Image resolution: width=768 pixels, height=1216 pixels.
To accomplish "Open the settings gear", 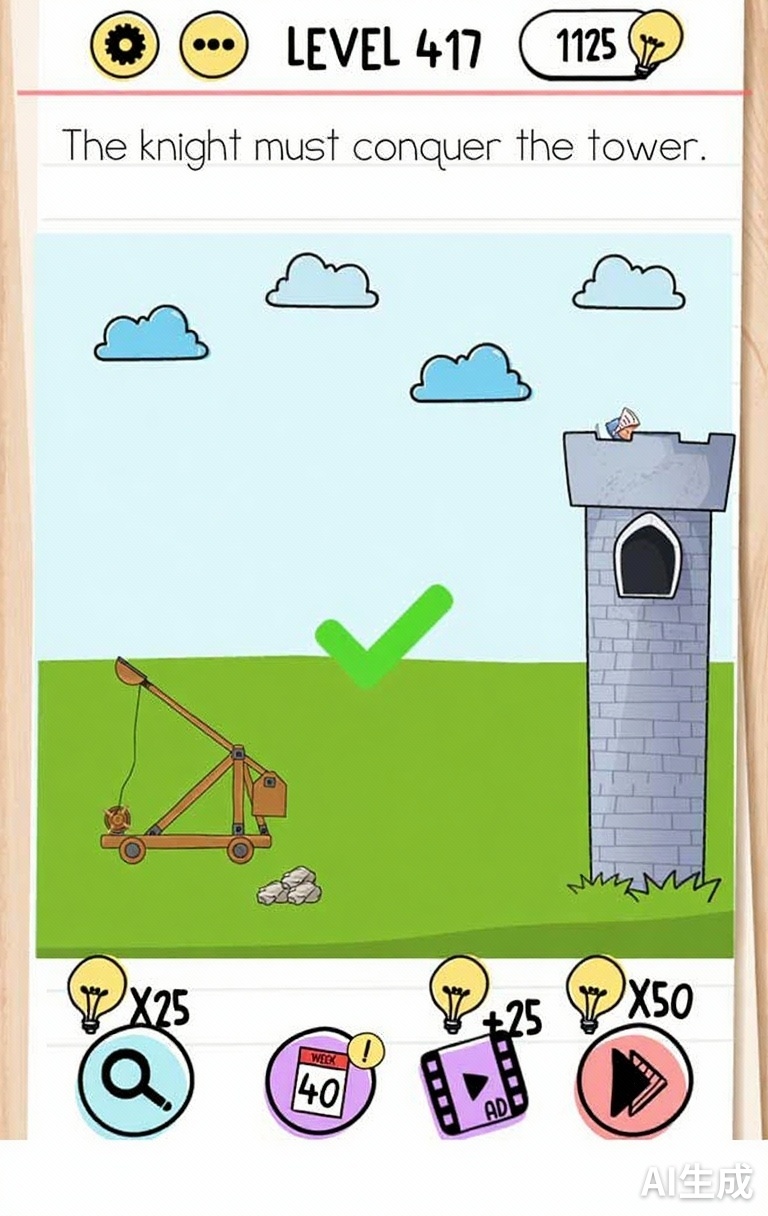I will 124,44.
